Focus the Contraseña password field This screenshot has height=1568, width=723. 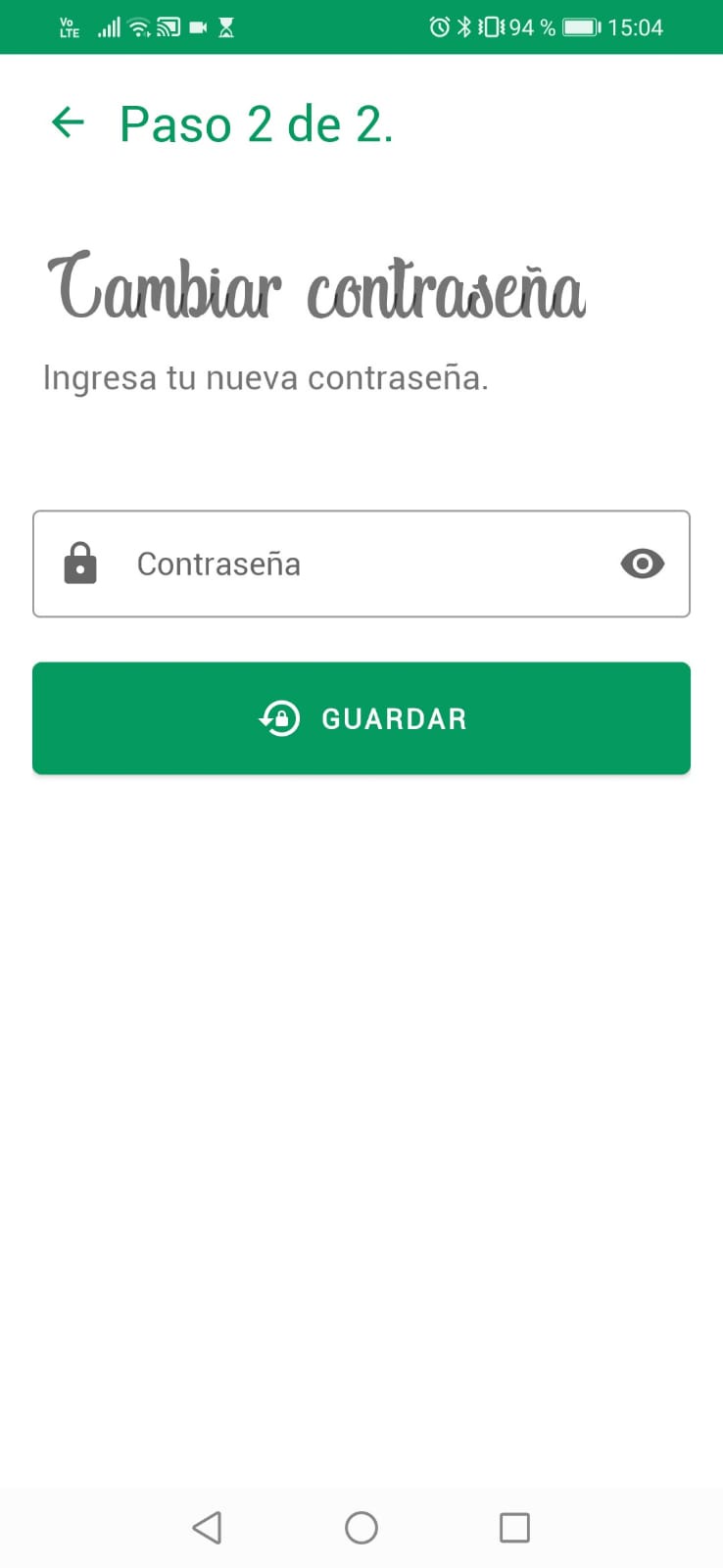[362, 563]
